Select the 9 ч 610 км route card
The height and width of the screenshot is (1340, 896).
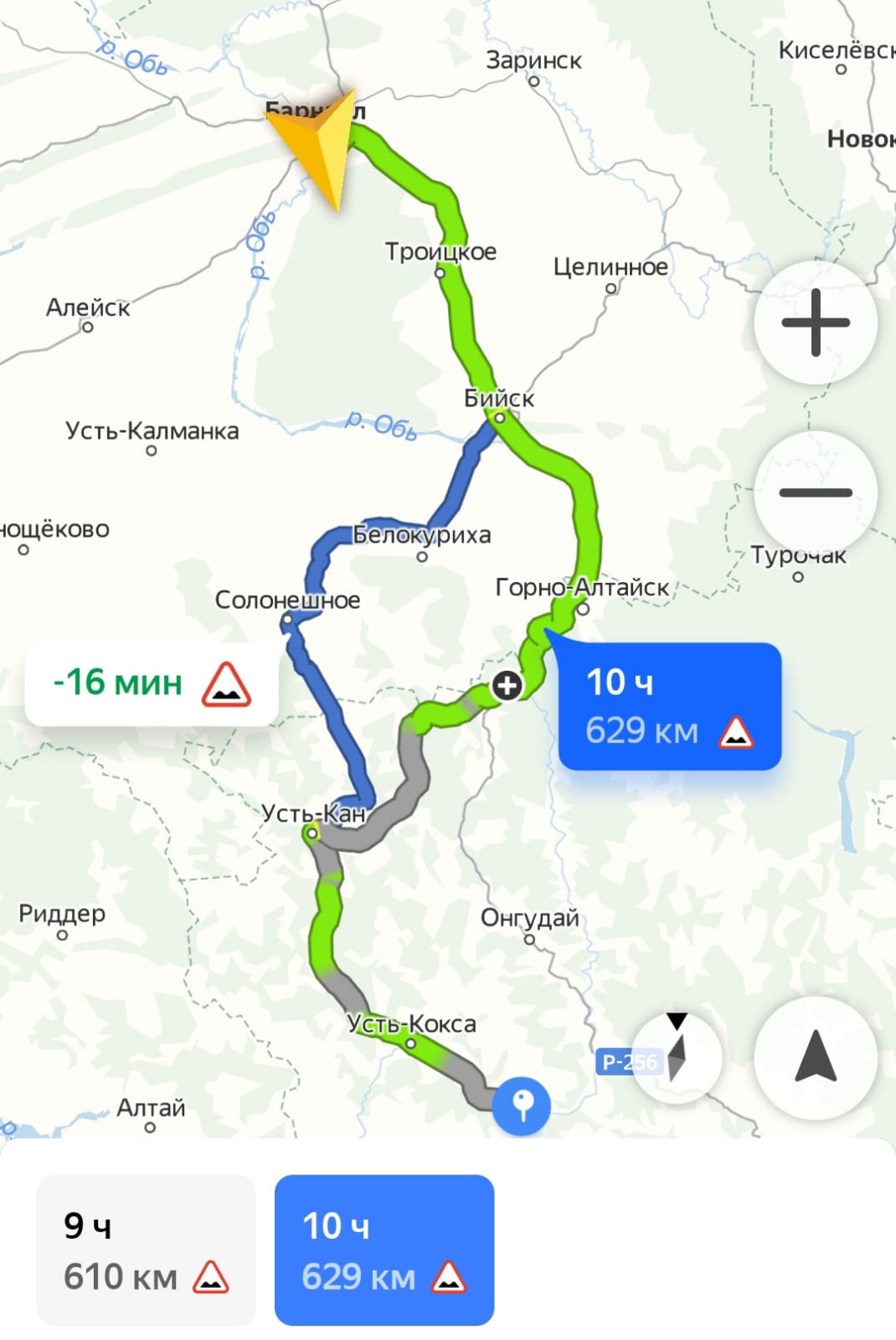pyautogui.click(x=146, y=1250)
